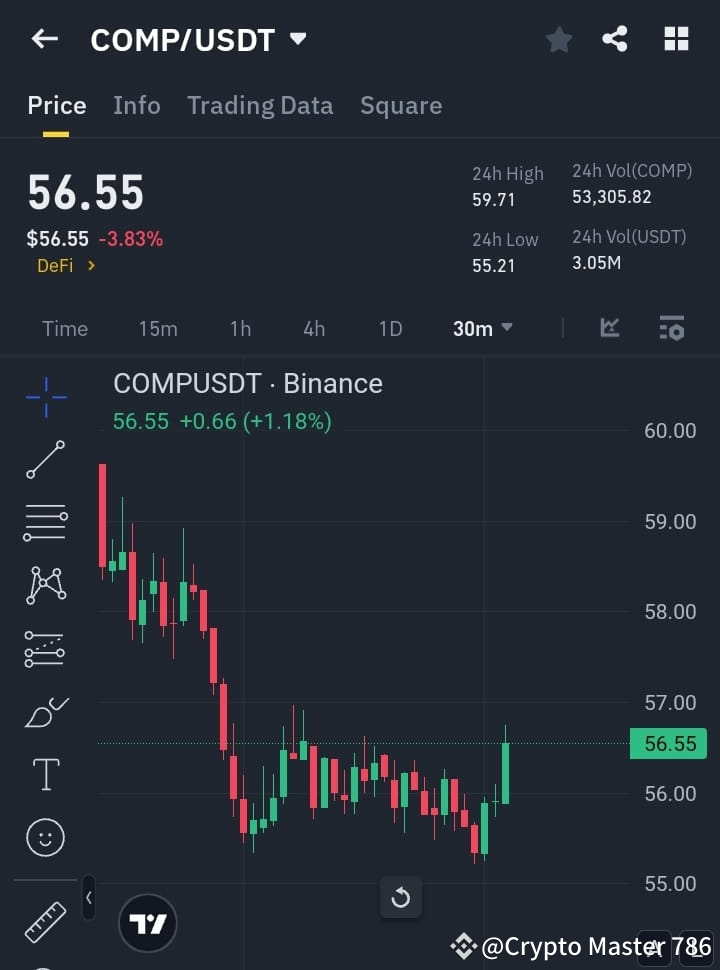Tap the chart refresh button
This screenshot has height=970, width=720.
(401, 897)
